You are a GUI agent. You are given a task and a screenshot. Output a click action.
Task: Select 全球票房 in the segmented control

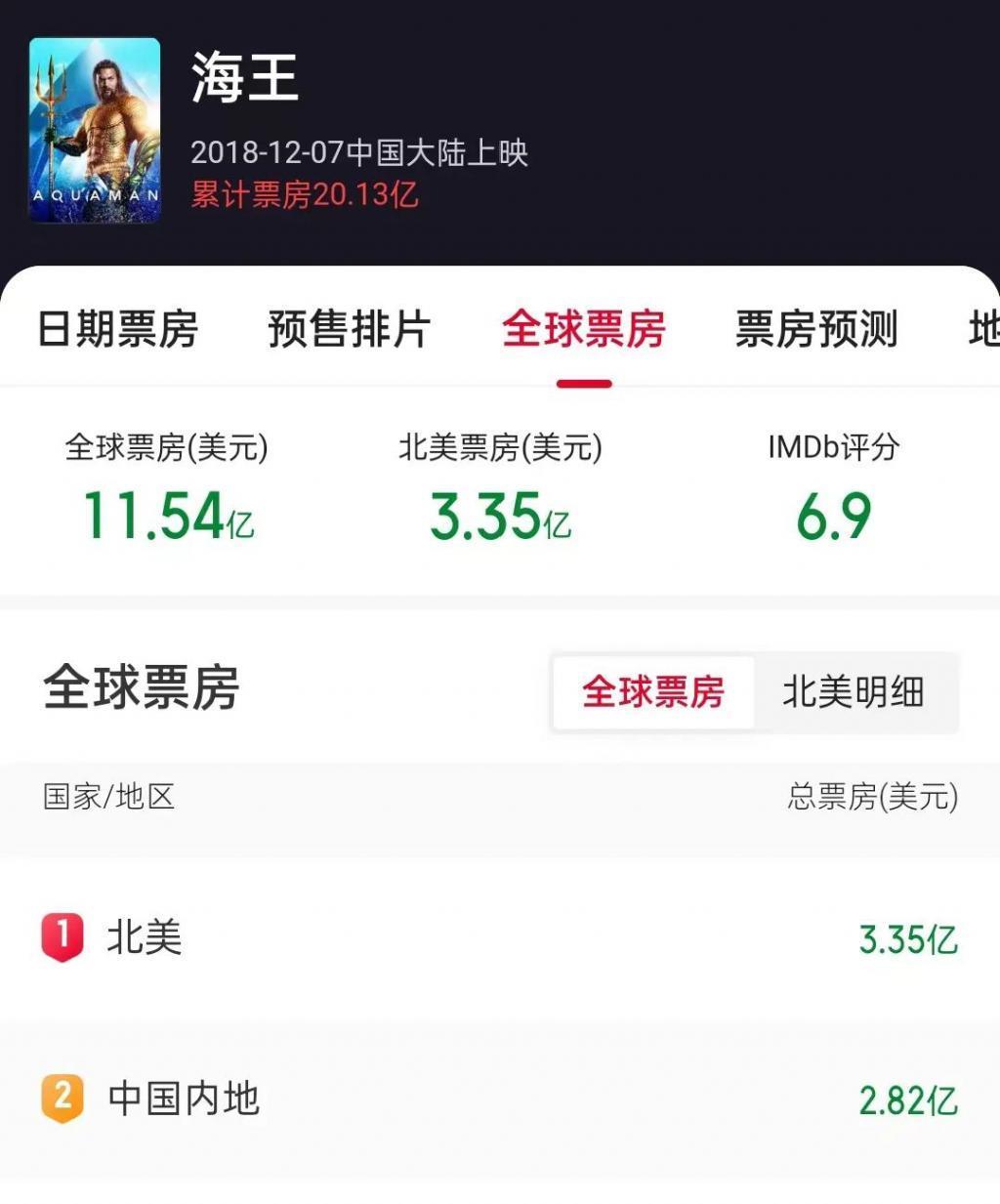pos(652,691)
